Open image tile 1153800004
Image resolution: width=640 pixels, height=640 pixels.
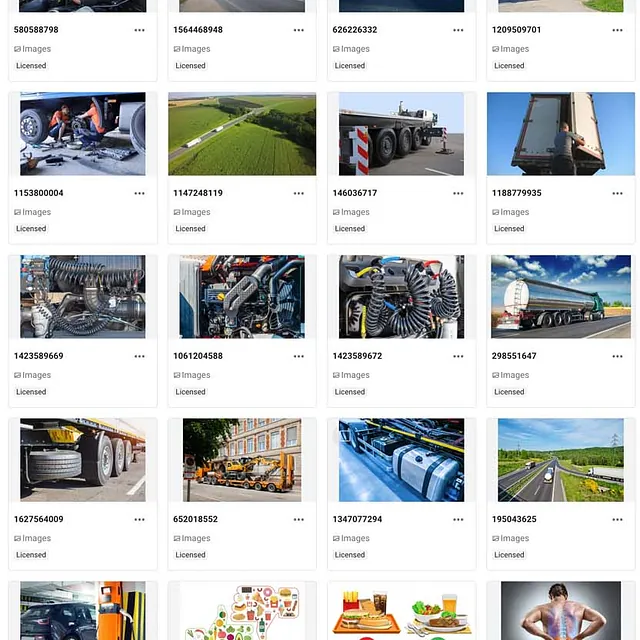pos(83,134)
